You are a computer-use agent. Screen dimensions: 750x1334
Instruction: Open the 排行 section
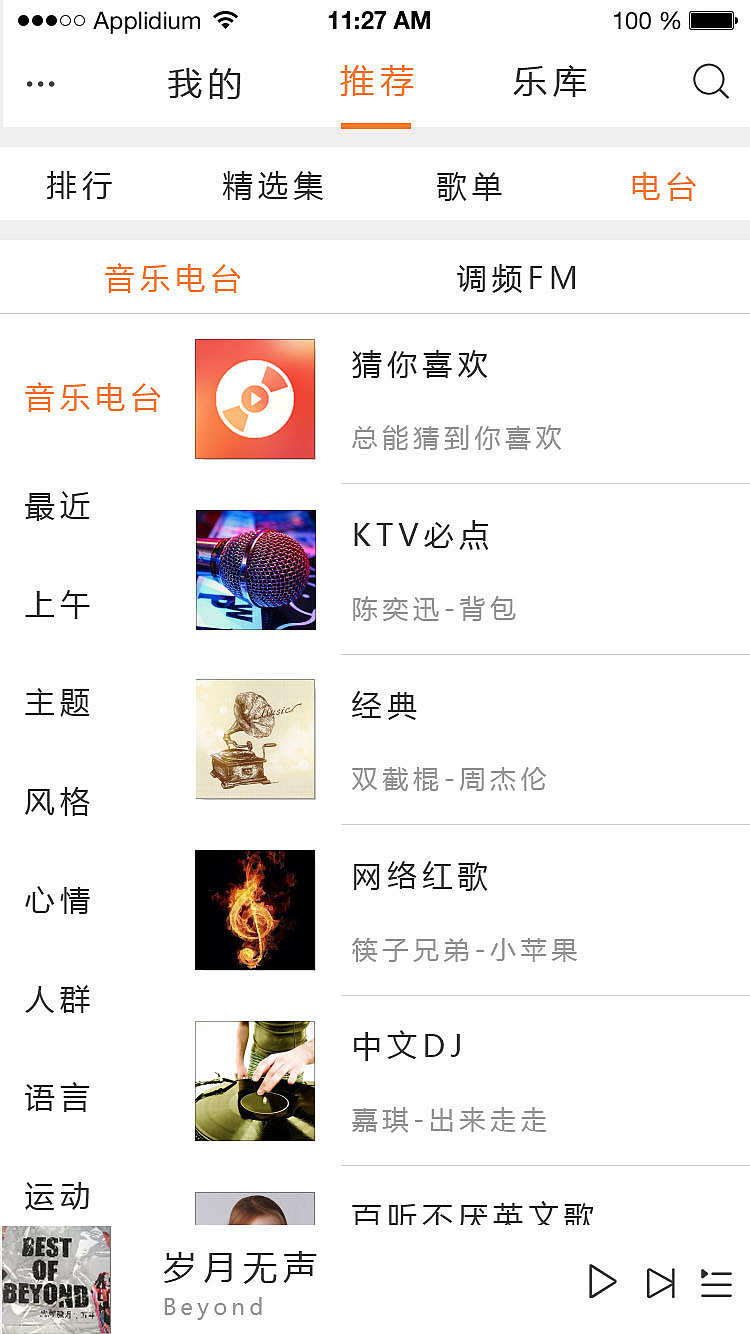pyautogui.click(x=80, y=186)
